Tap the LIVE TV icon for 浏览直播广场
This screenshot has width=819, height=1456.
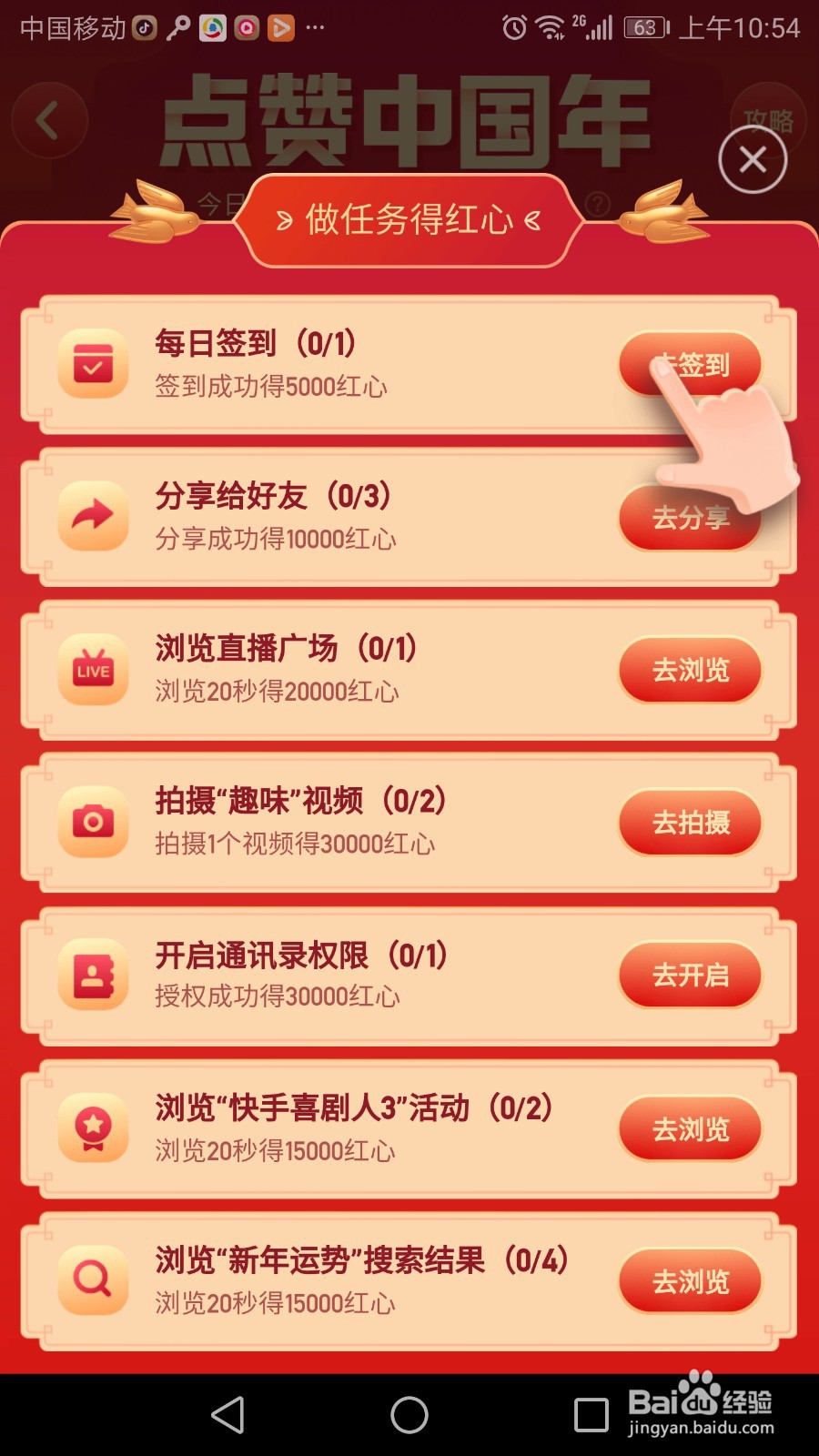click(x=92, y=671)
